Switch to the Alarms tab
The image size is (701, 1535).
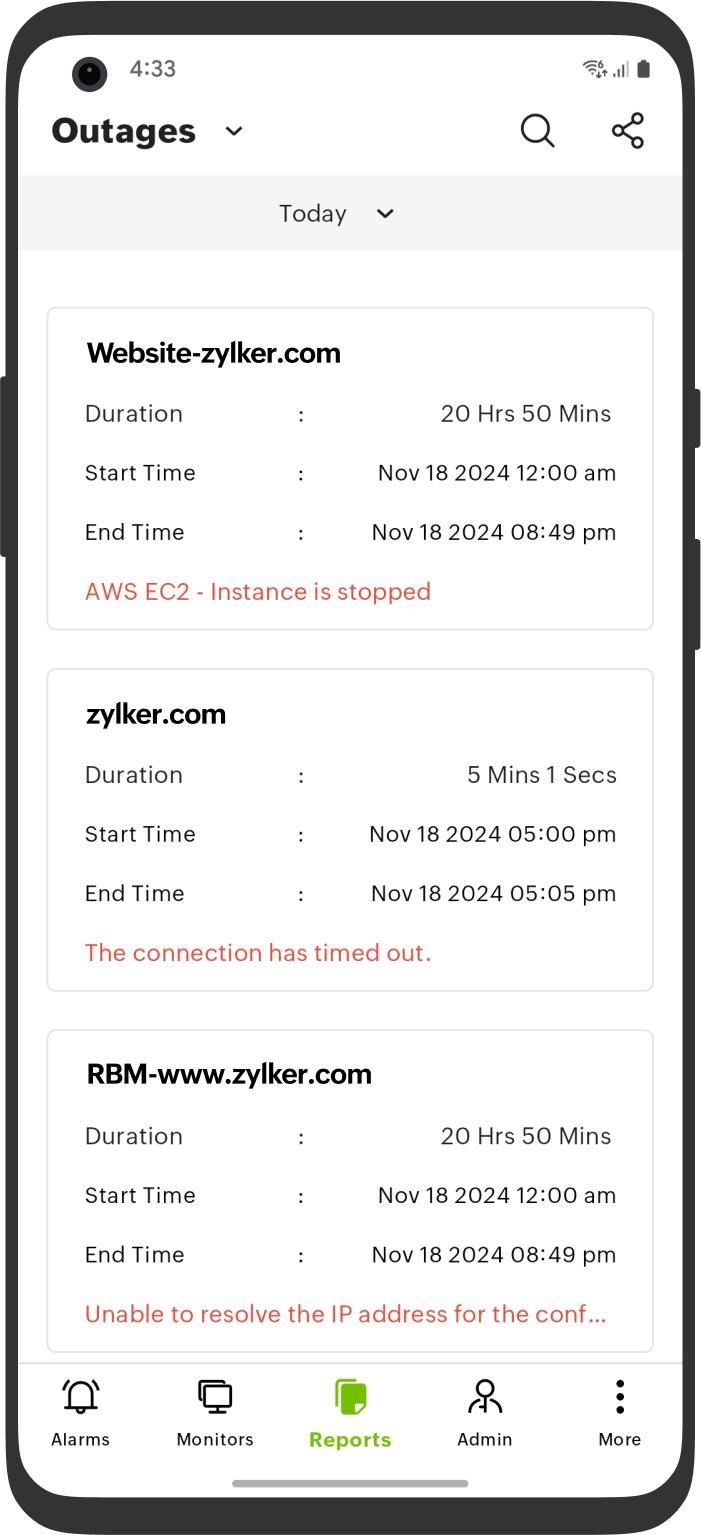coord(80,1412)
